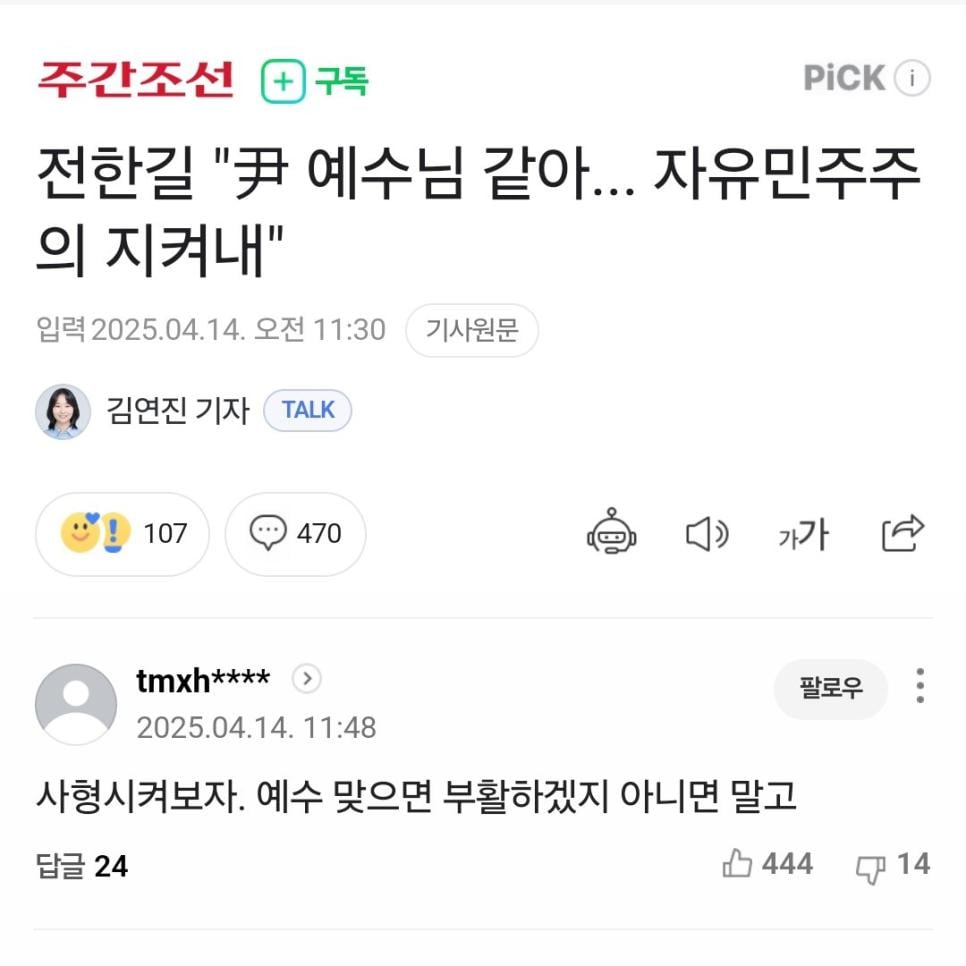
Task: Listen to article with speaker icon
Action: point(707,534)
